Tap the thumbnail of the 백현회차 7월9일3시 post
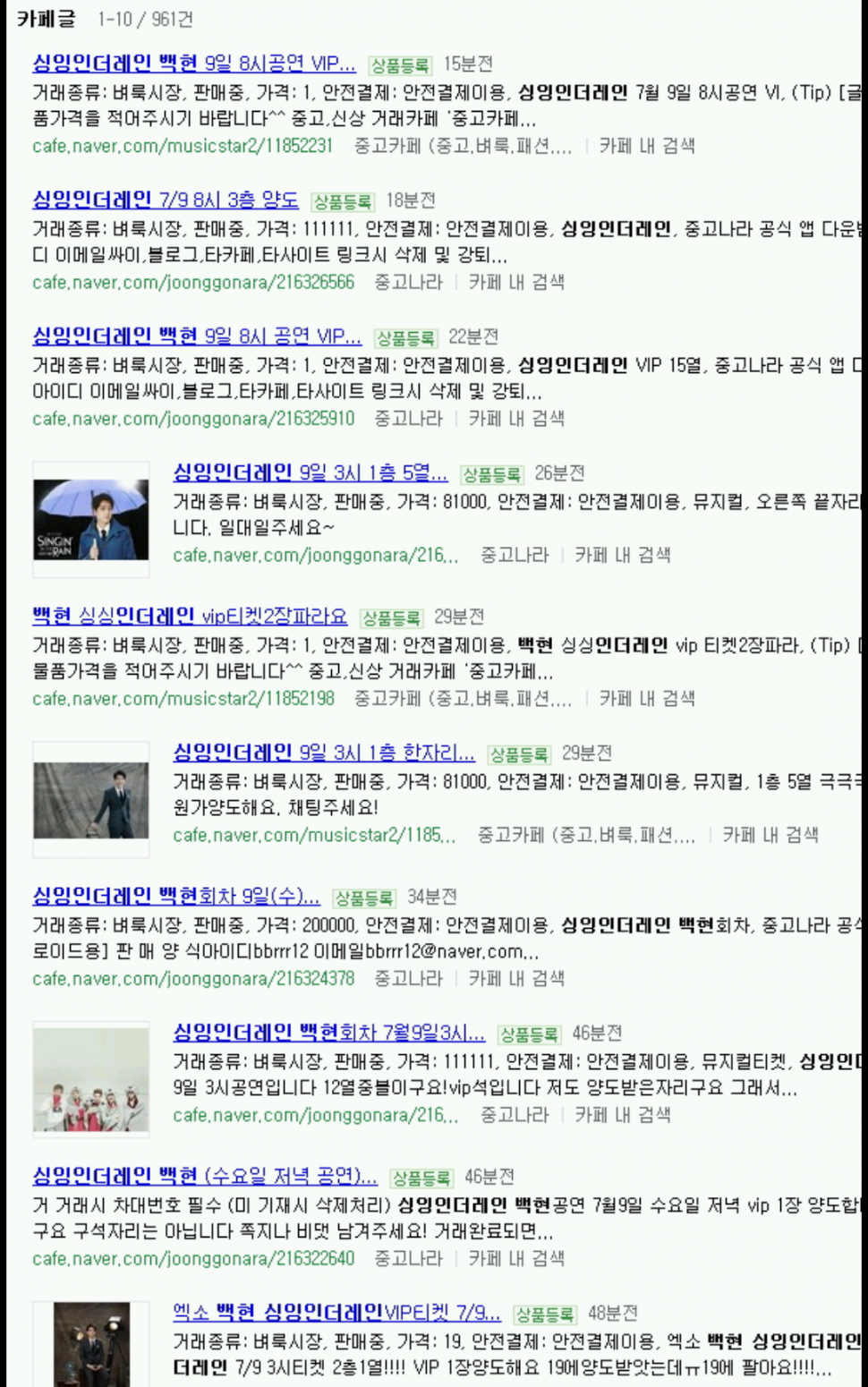Screen dimensions: 868x1387 click(90, 1080)
